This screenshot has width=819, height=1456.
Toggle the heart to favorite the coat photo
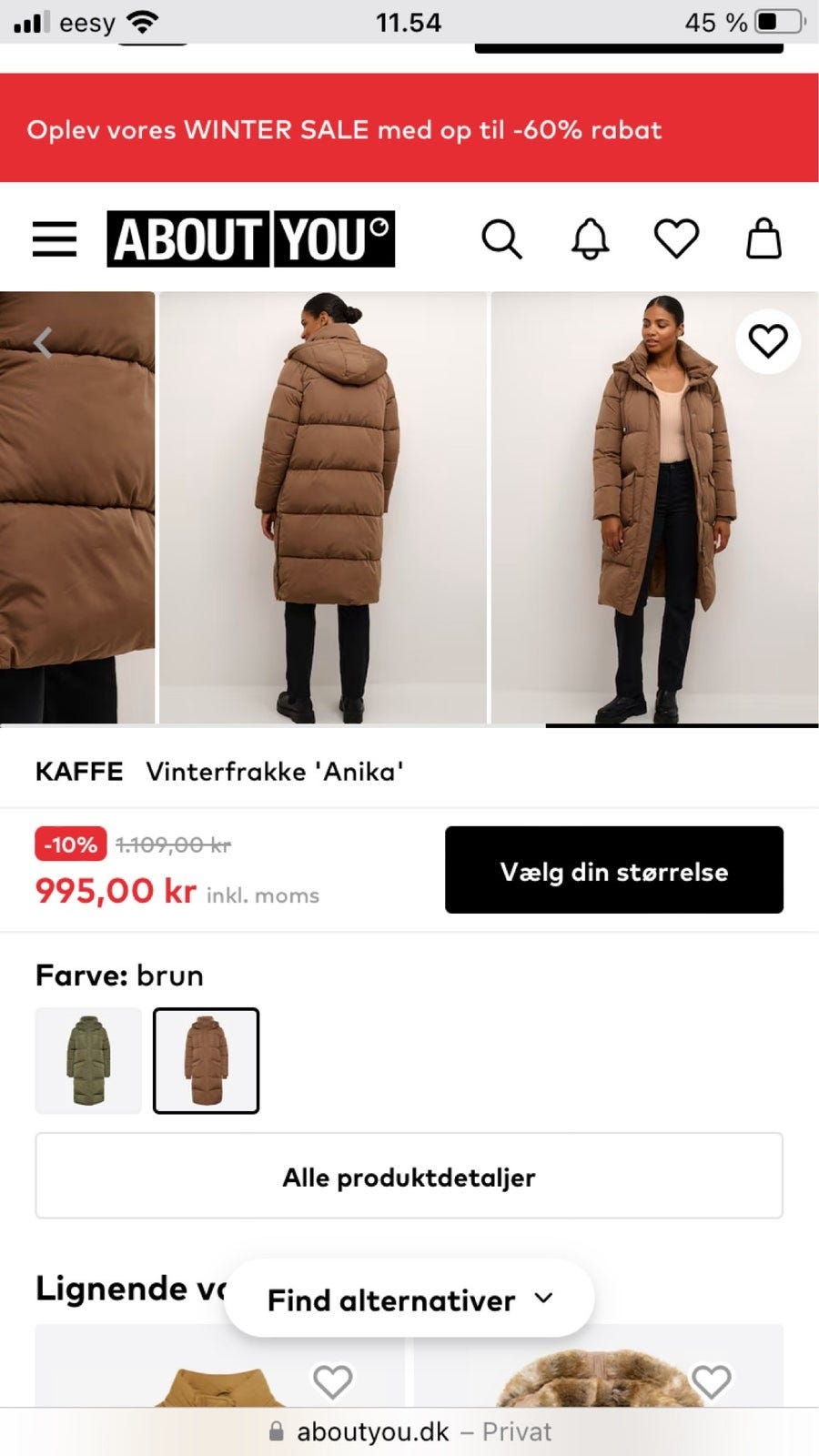point(769,340)
